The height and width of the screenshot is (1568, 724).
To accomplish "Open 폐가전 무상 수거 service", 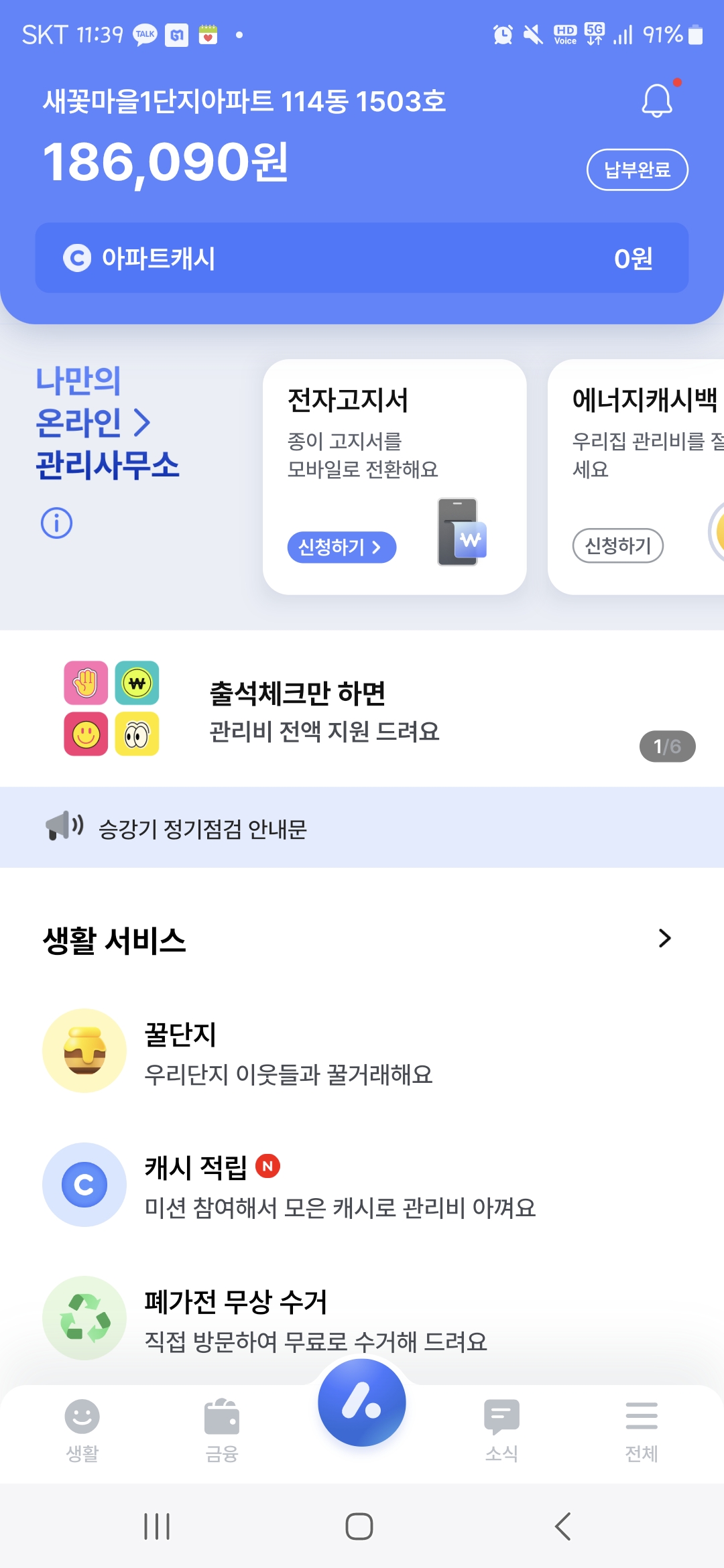I will (315, 1319).
